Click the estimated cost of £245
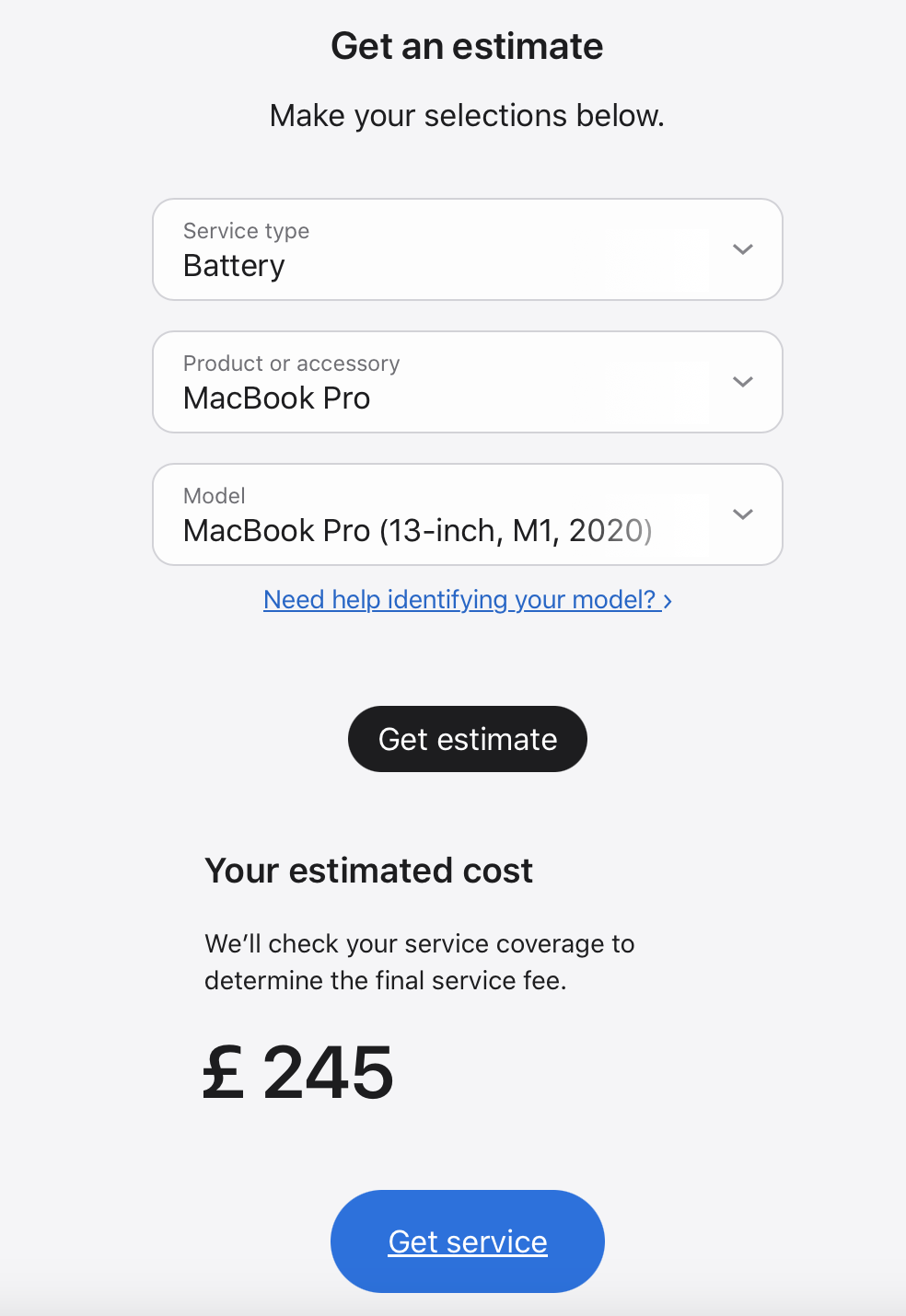 297,1068
